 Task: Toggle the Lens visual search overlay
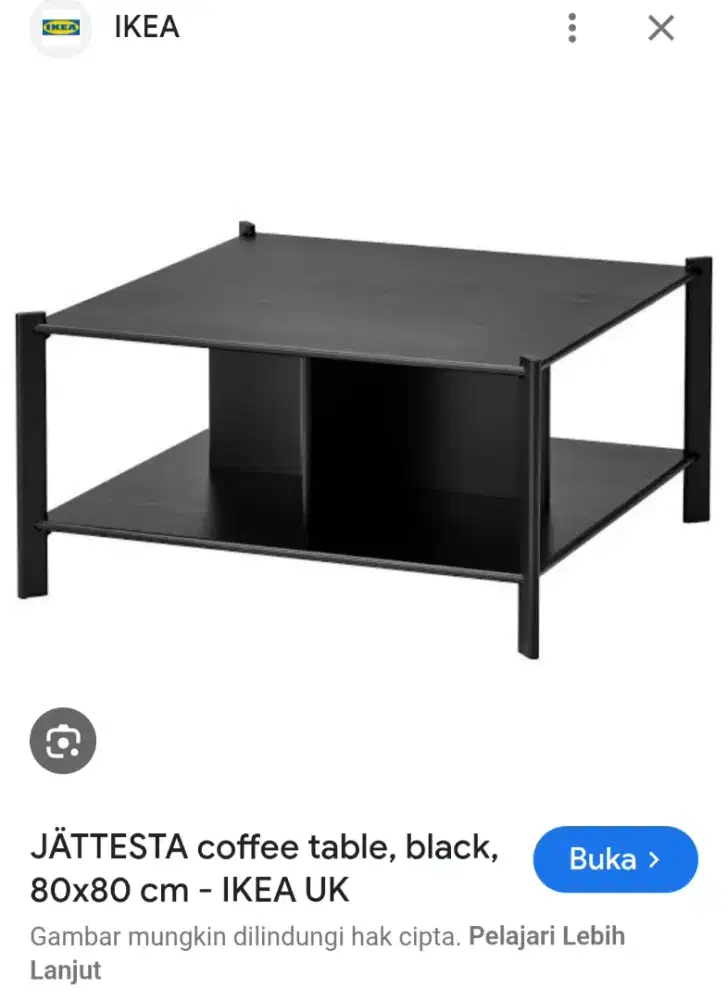62,741
